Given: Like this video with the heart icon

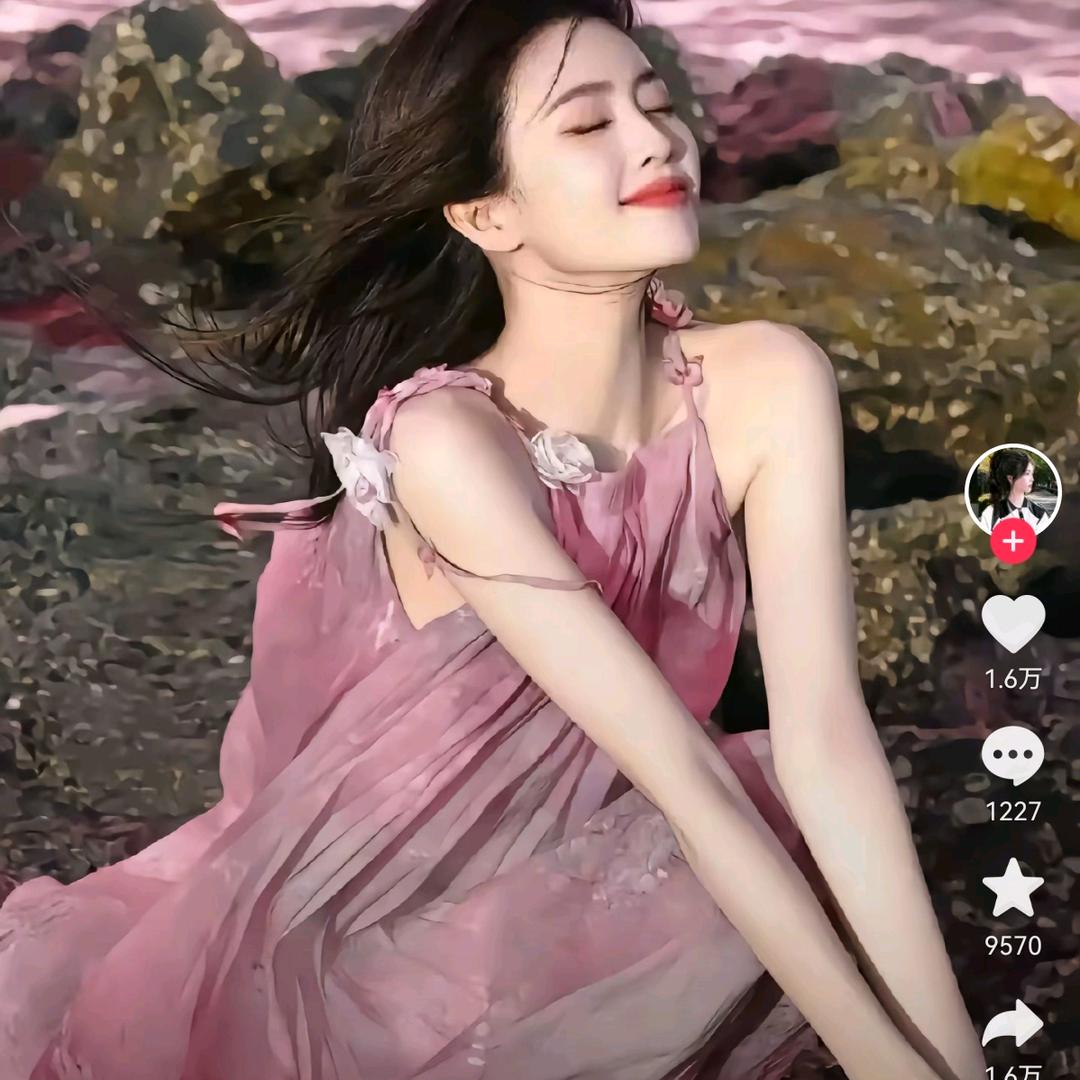Looking at the screenshot, I should [x=1013, y=623].
